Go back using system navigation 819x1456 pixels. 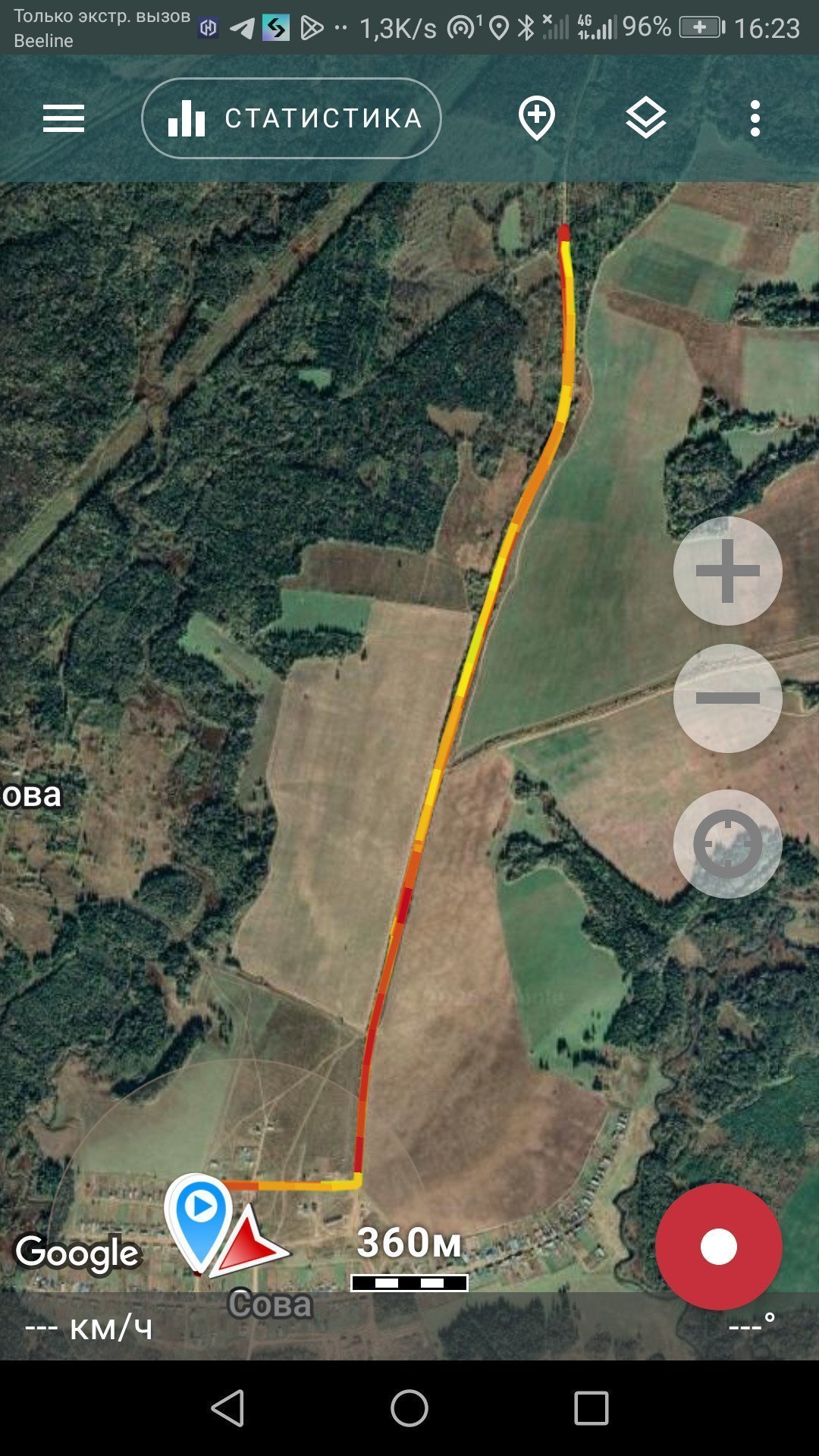[x=227, y=1408]
